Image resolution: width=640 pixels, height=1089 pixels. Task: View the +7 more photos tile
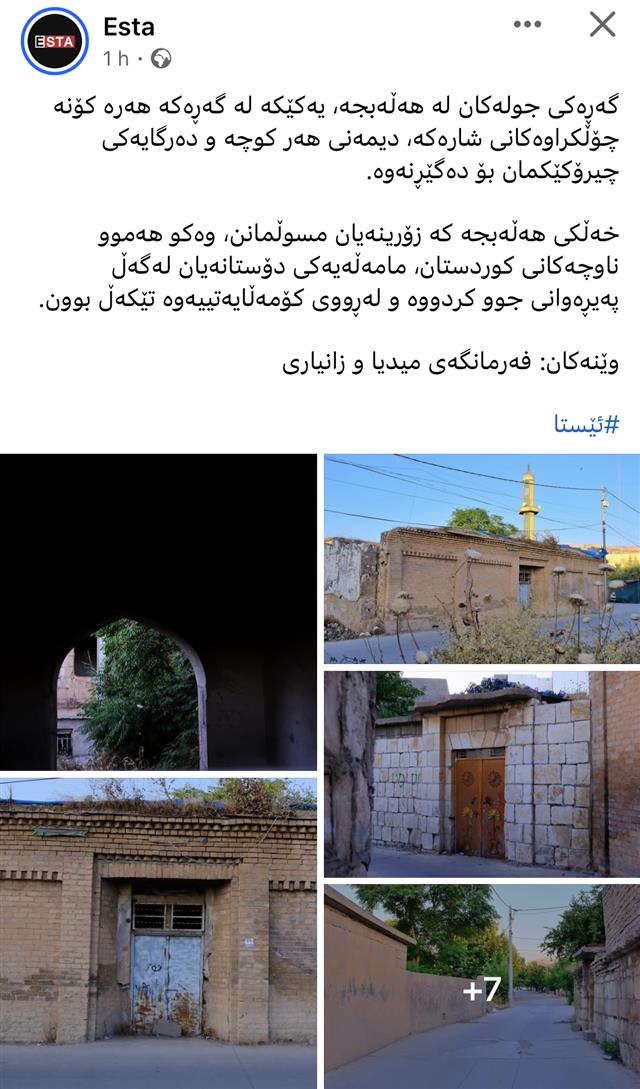point(481,987)
